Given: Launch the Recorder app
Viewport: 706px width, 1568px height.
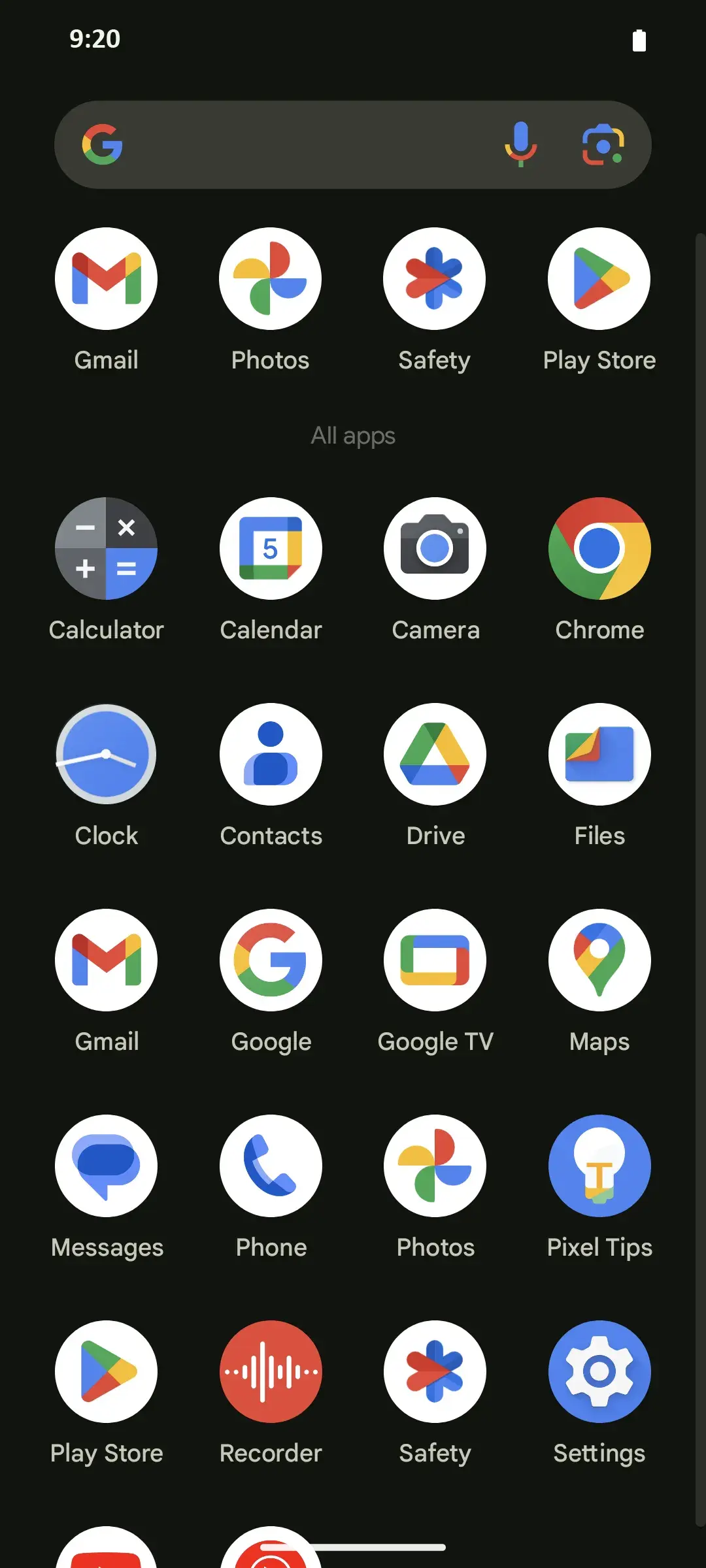Looking at the screenshot, I should coord(271,1372).
